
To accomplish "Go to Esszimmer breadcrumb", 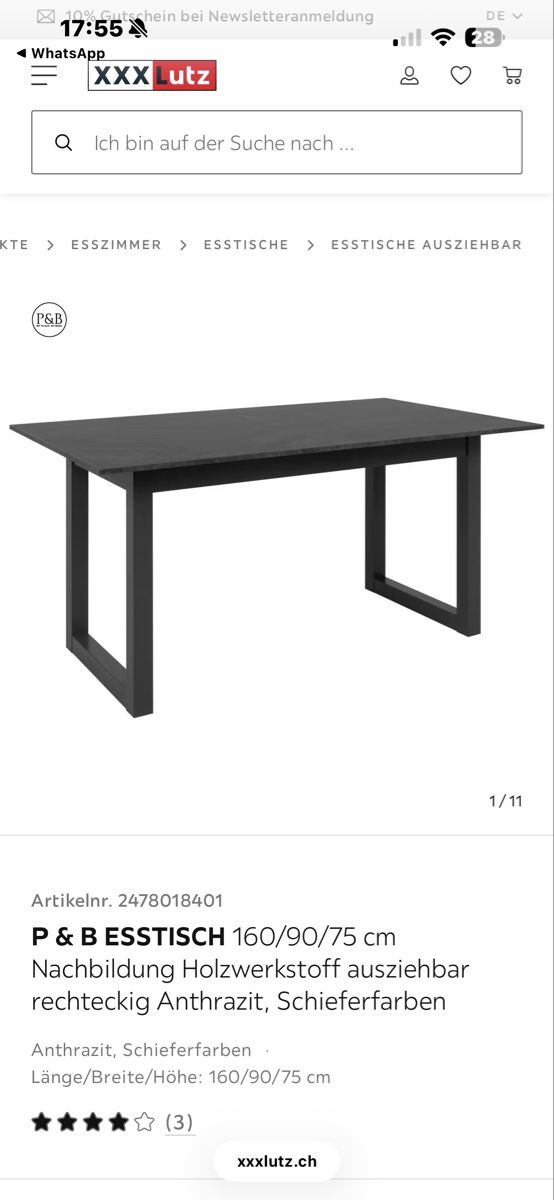I will pos(116,245).
